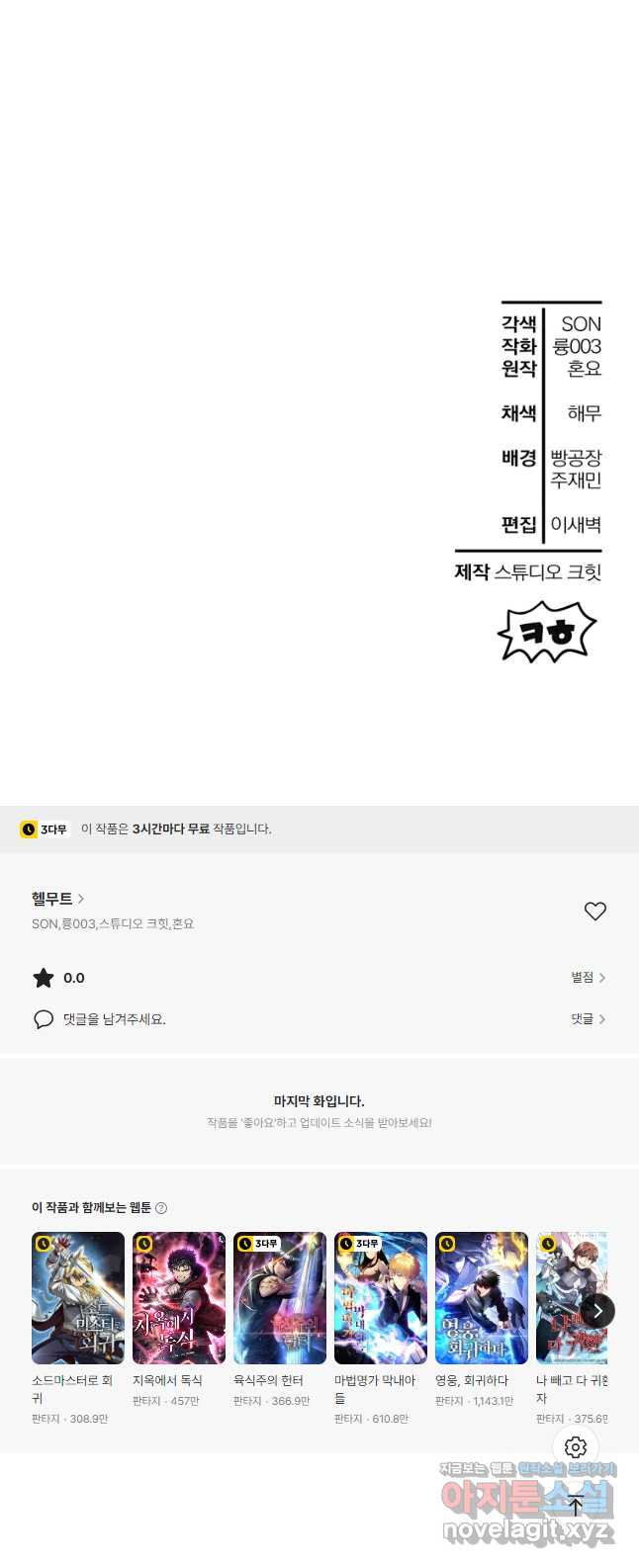Viewport: 639px width, 1568px height.
Task: Open viewer settings gear
Action: coord(576,1447)
